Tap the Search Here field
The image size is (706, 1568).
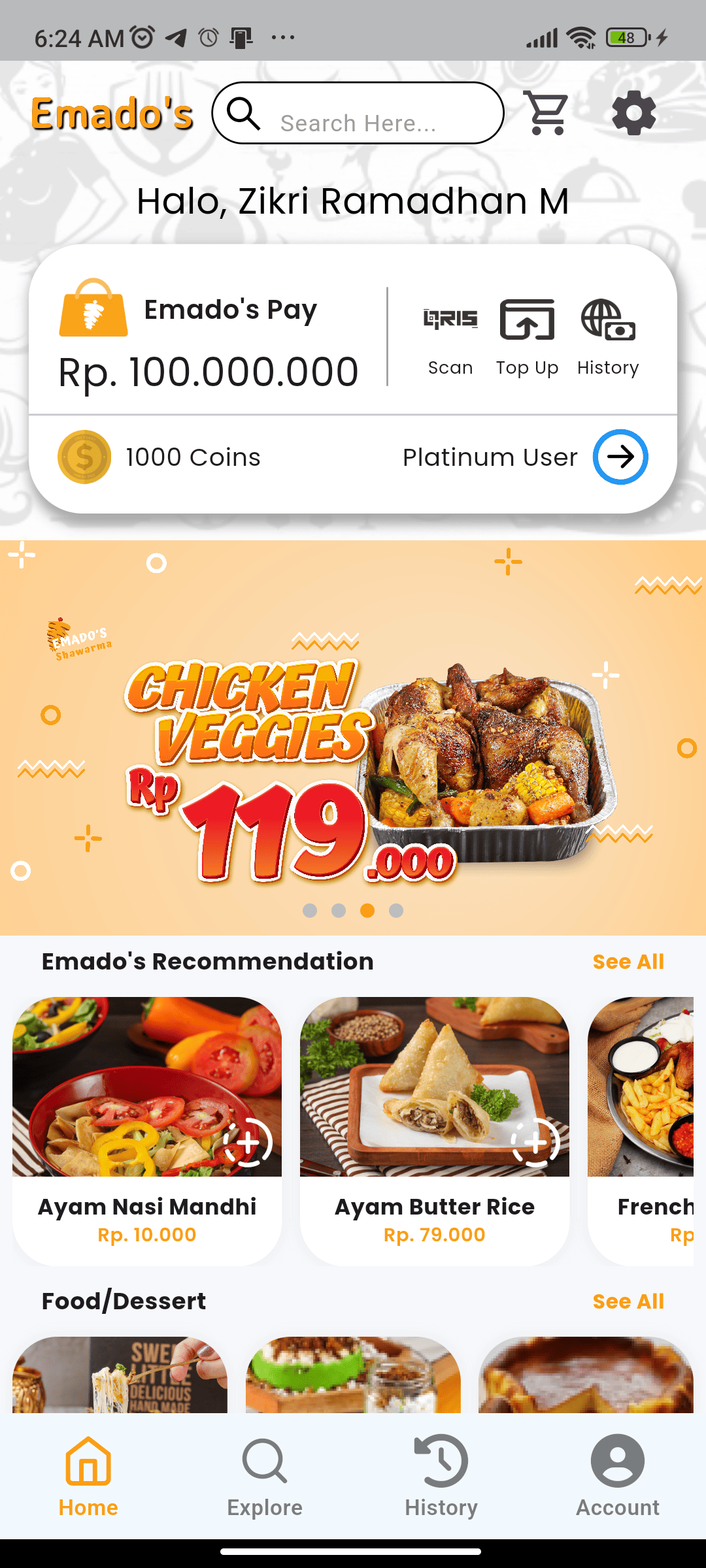click(358, 113)
